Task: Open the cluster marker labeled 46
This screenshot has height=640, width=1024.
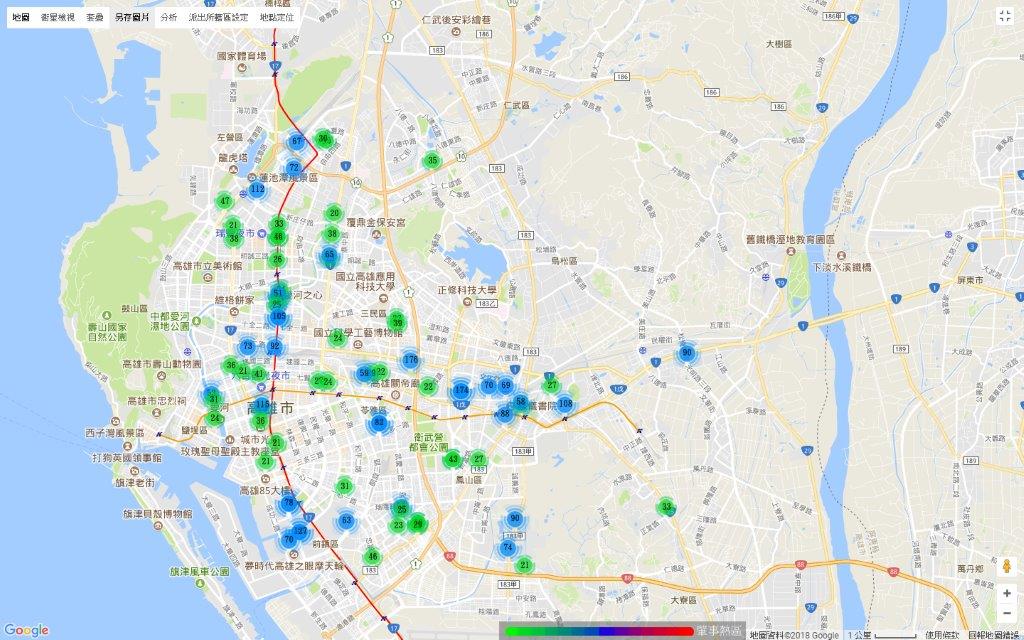Action: click(372, 557)
